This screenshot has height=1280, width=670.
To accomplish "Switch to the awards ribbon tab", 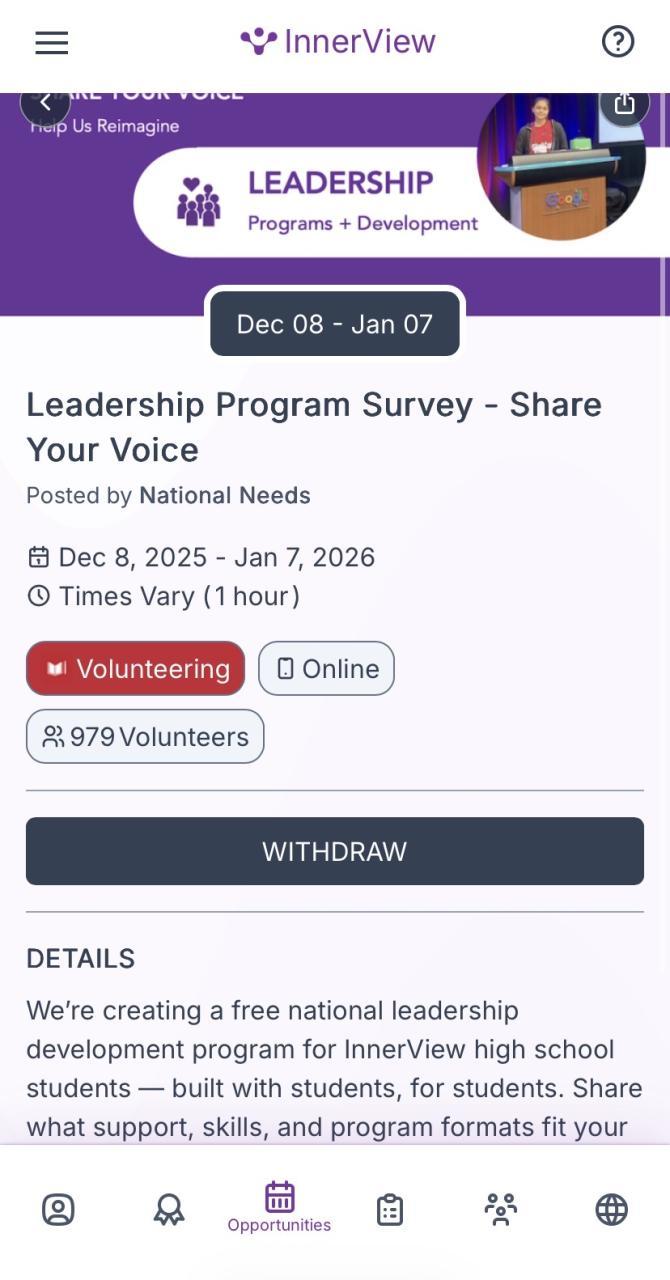I will click(x=169, y=1209).
